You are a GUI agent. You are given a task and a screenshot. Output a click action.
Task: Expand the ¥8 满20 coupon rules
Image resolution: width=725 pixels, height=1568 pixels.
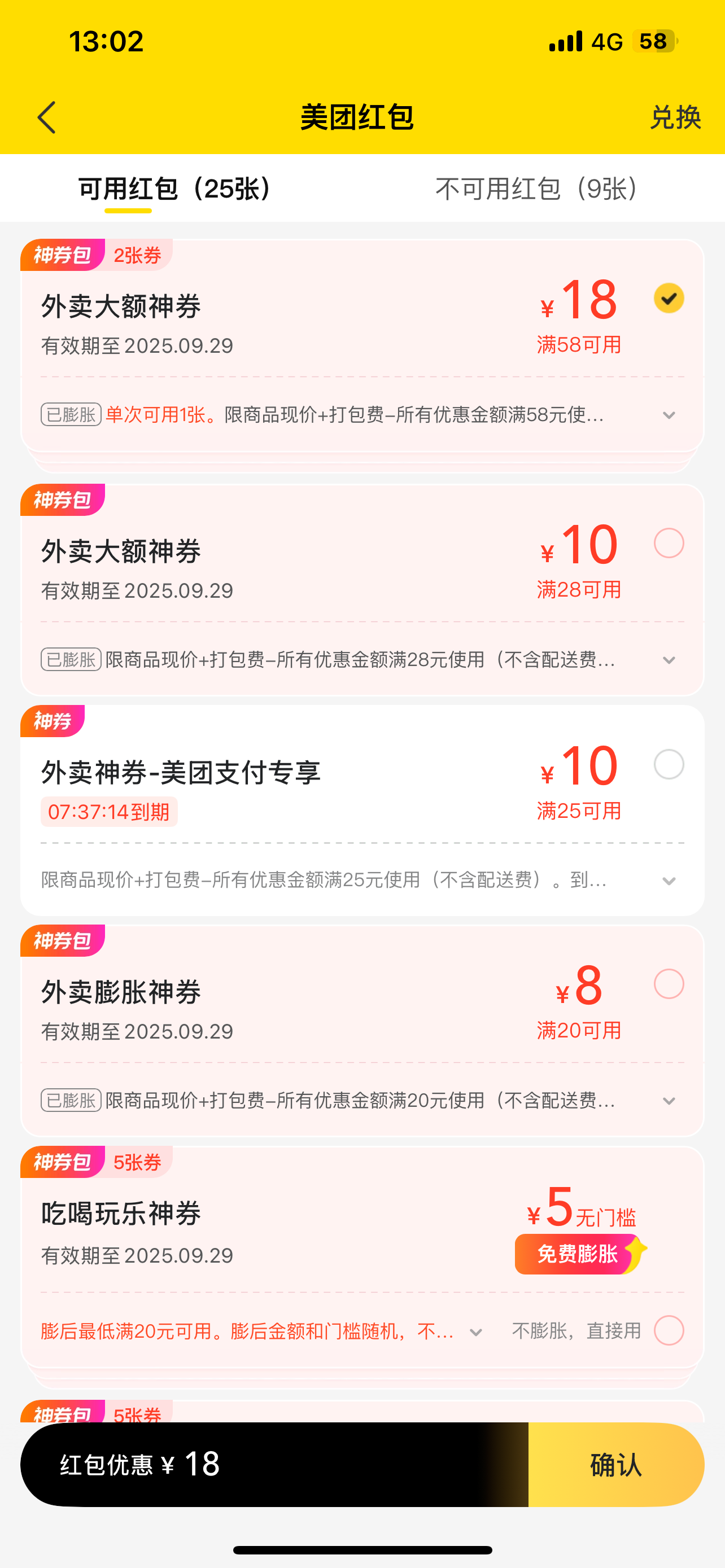pyautogui.click(x=669, y=1101)
